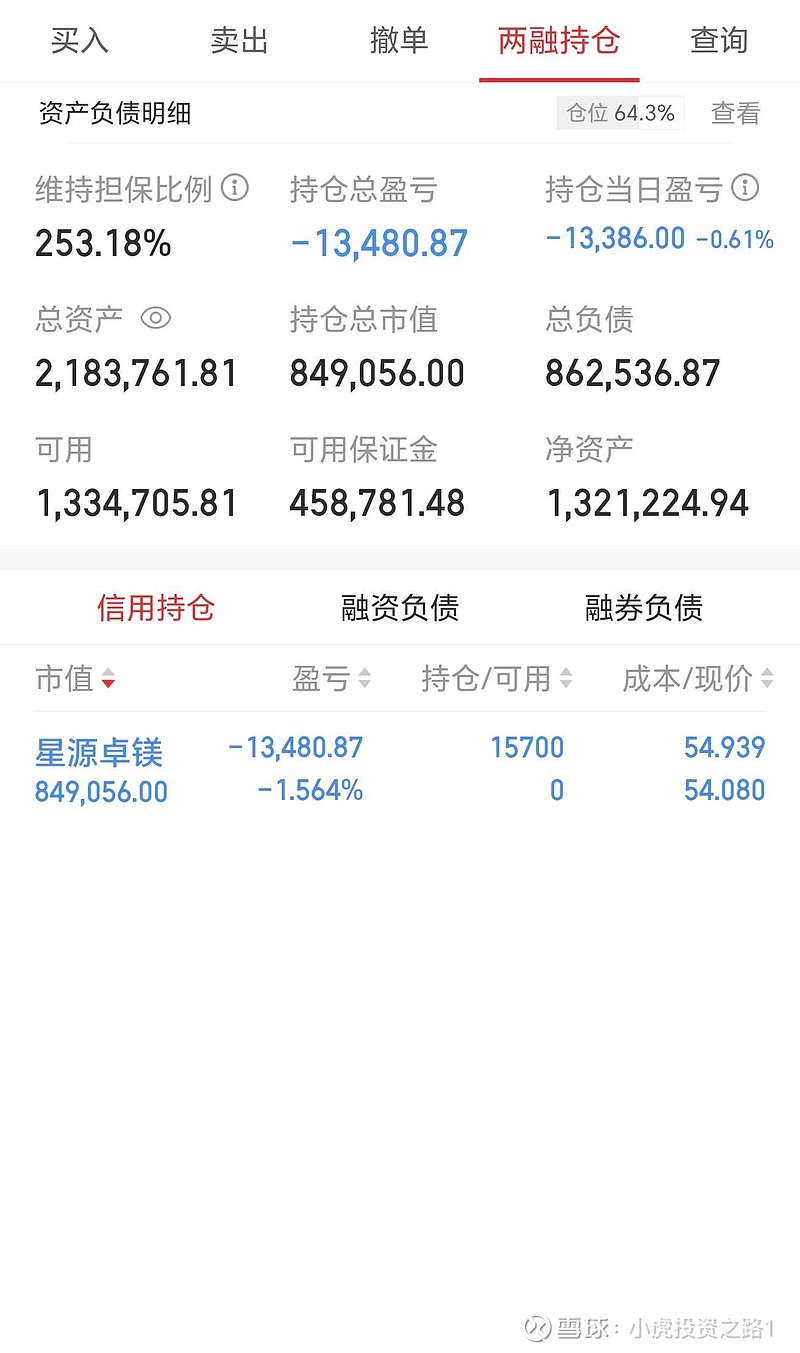This screenshot has width=800, height=1353.
Task: Switch to 融资负债 tab
Action: (x=400, y=607)
